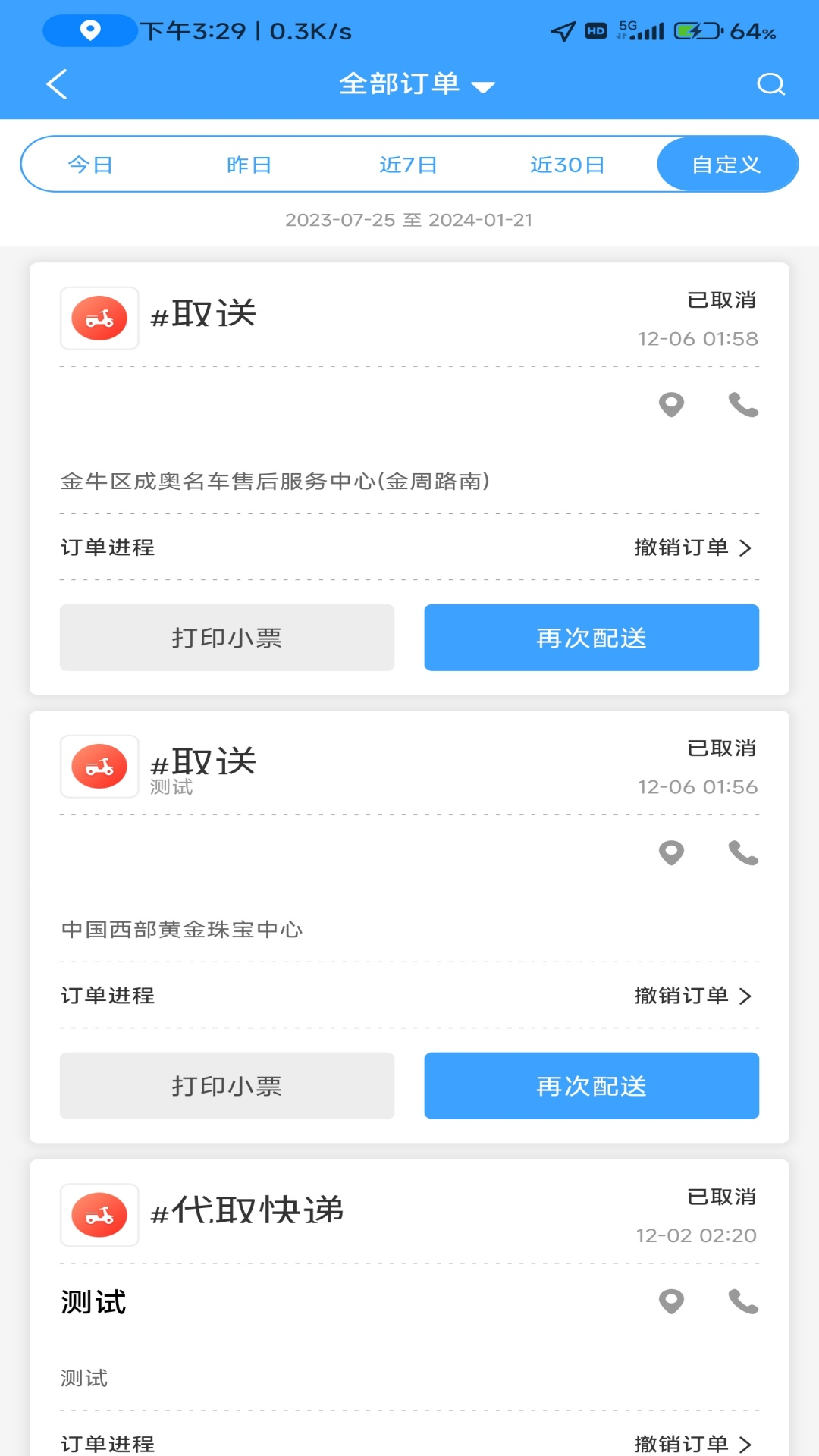The image size is (819, 1456).
Task: Select the 自定义 pill filter
Action: click(x=727, y=165)
